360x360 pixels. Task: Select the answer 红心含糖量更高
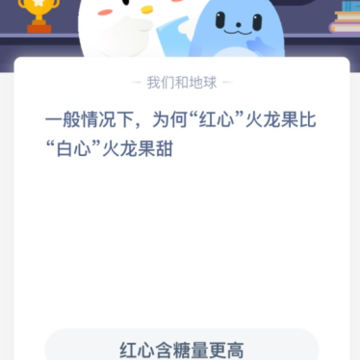[182, 347]
